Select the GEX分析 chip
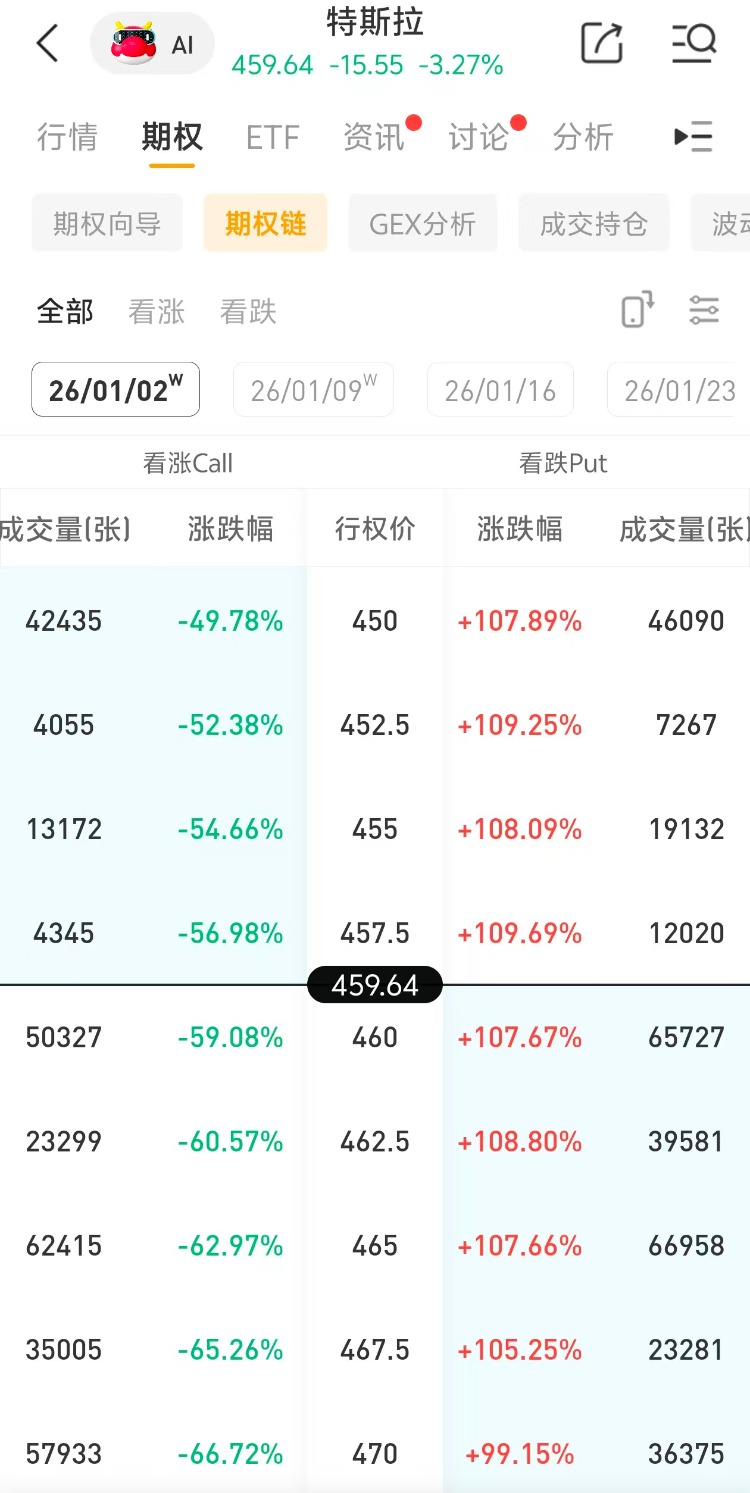Screen dimensions: 750x1493 422,223
